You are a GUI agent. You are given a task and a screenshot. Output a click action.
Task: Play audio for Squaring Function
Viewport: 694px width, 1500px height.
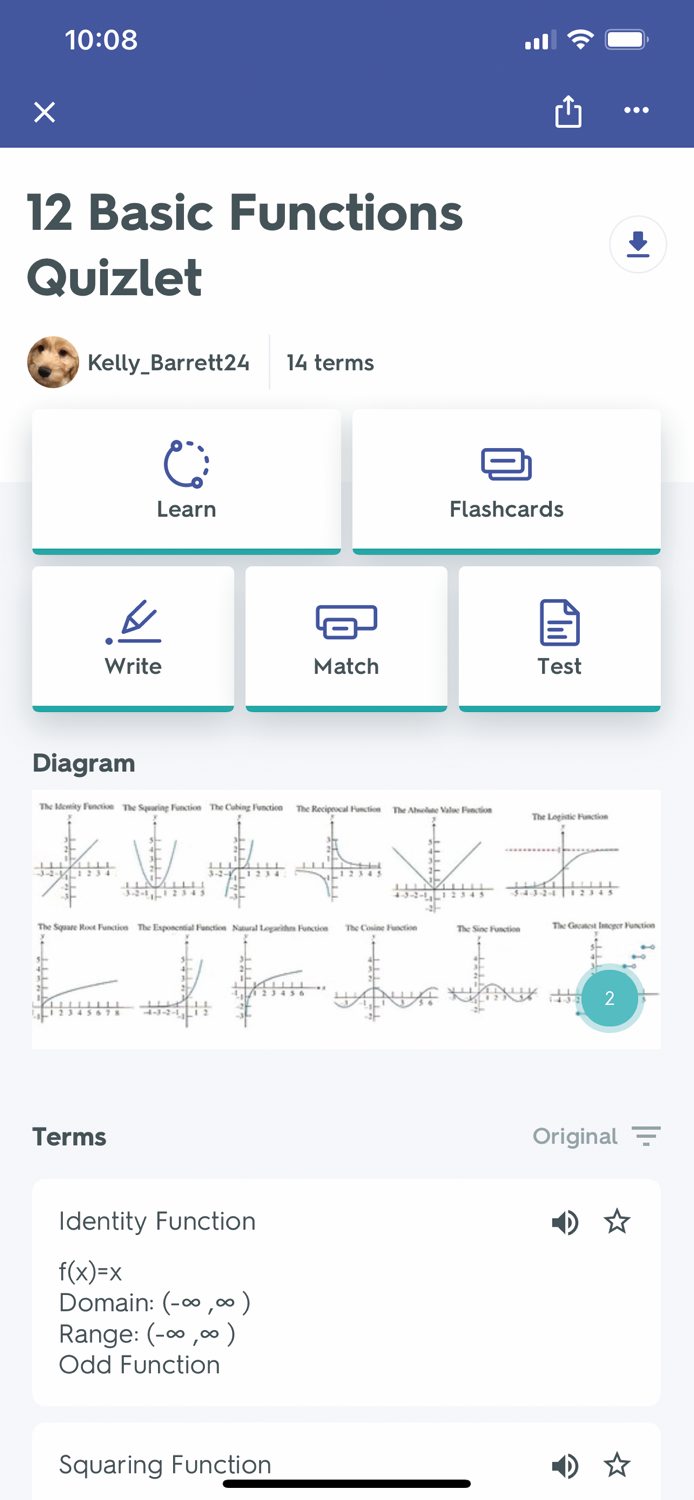(565, 1466)
